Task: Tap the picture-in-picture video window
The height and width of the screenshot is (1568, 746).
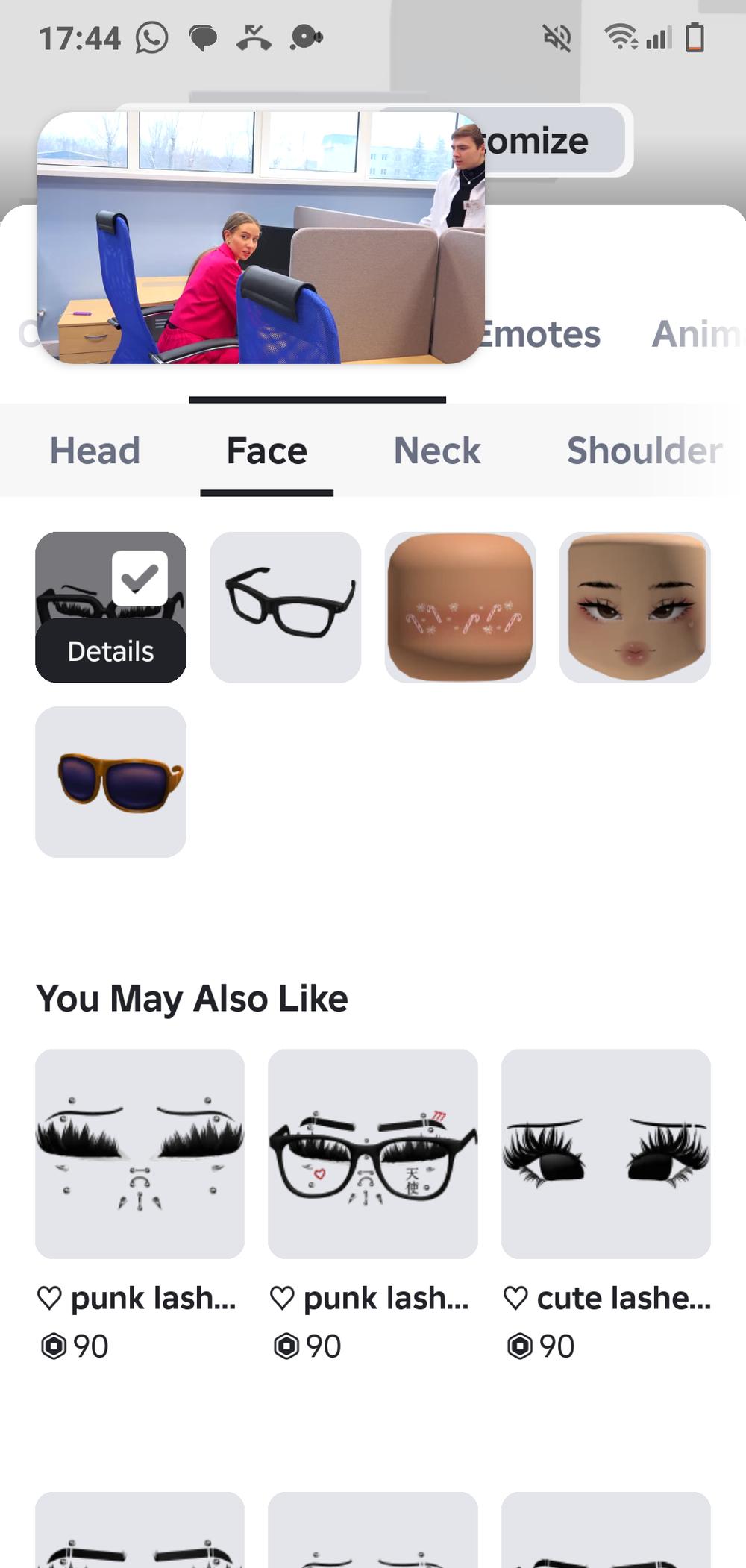Action: coord(261,237)
